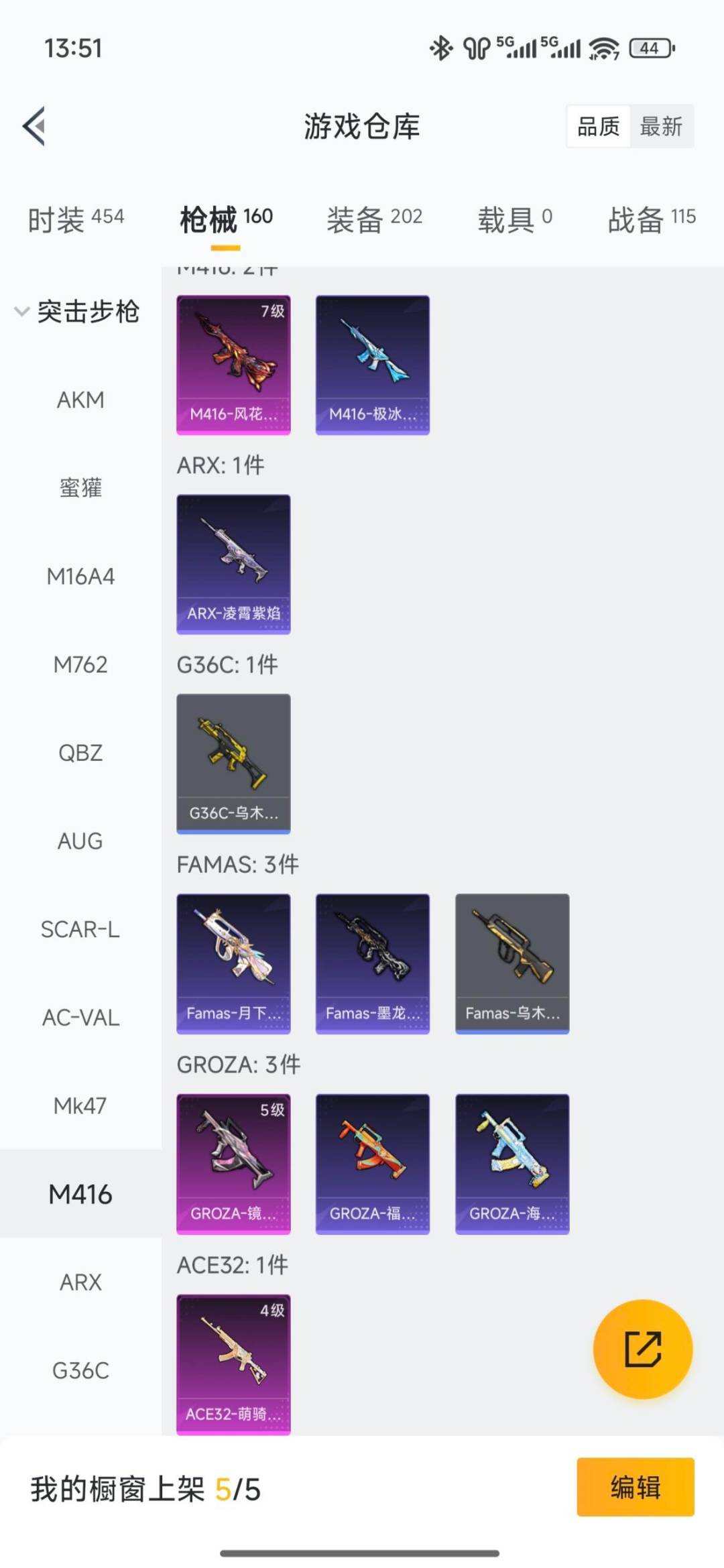The height and width of the screenshot is (1568, 724).
Task: Open the Famas-墨龙 skin tile
Action: (x=373, y=963)
